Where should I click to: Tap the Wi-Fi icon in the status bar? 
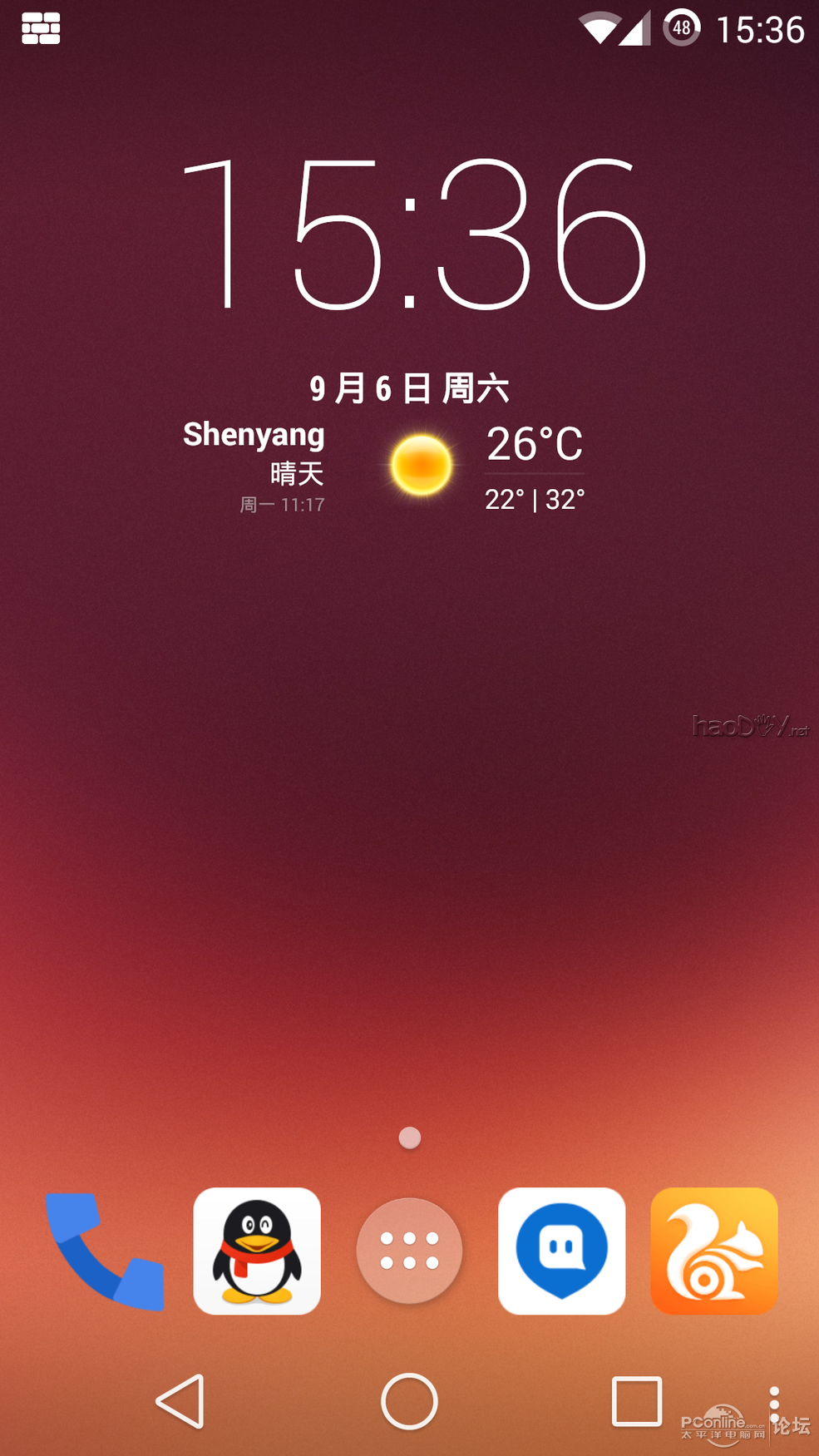(601, 27)
